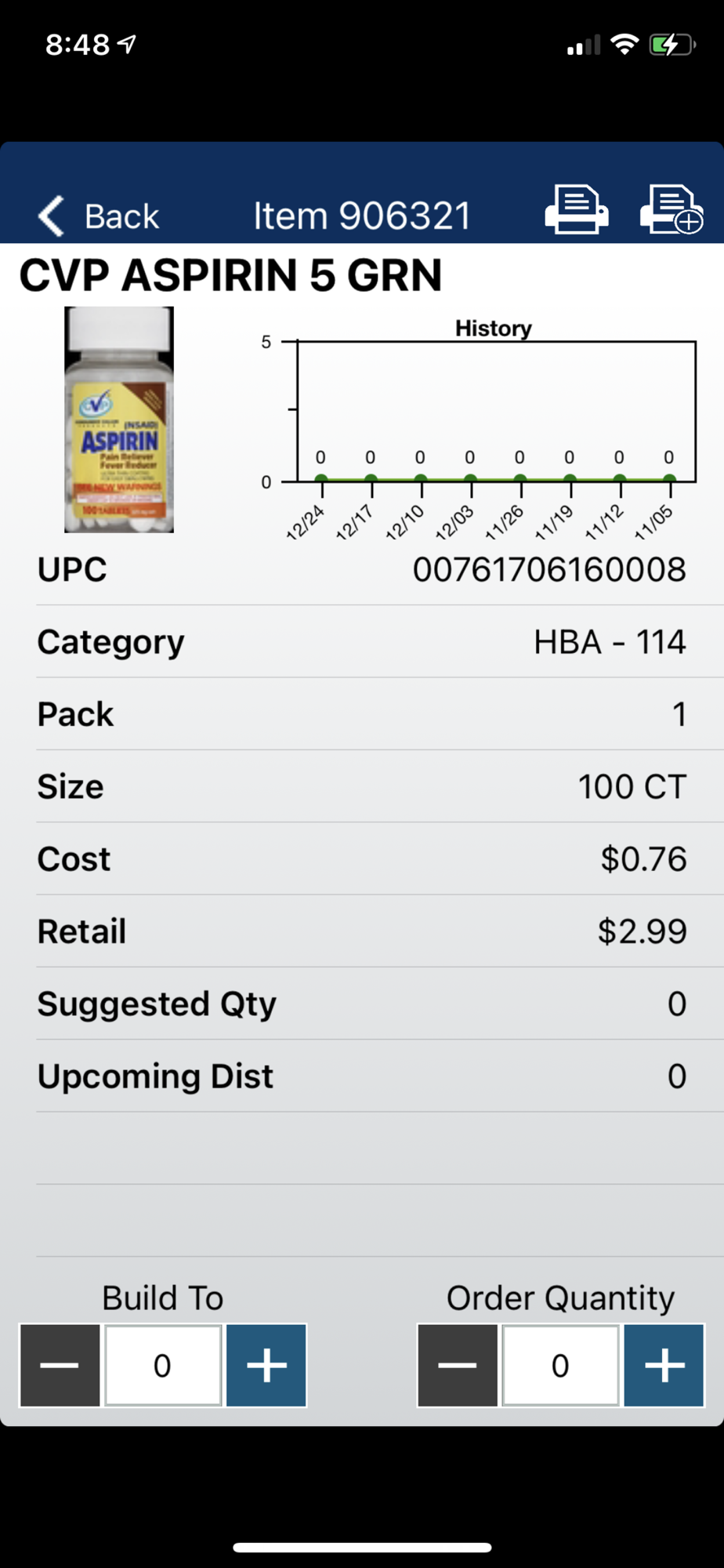Add item to the print queue
Viewport: 724px width, 1568px height.
click(672, 209)
